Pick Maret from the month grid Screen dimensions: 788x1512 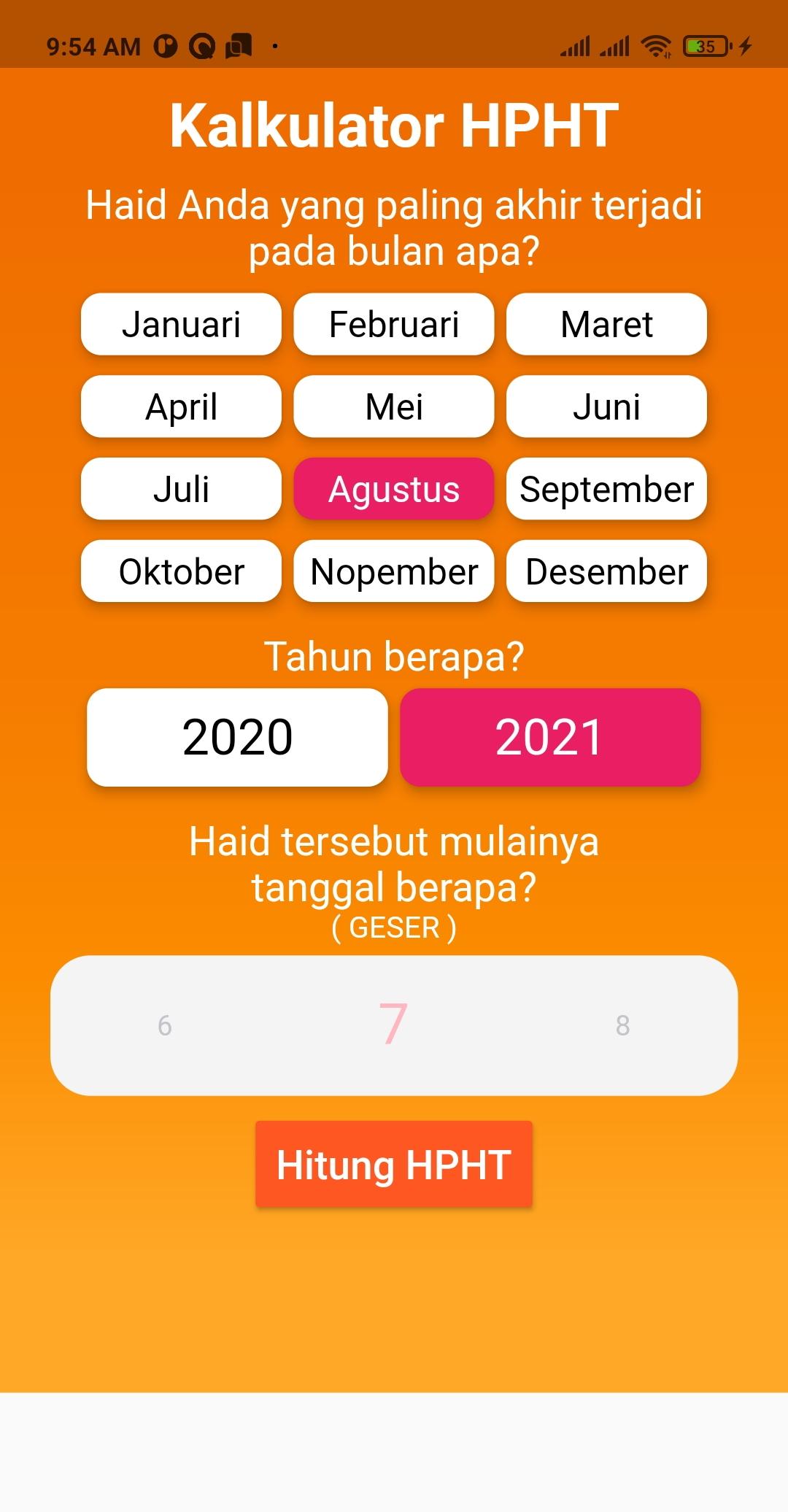(x=606, y=325)
